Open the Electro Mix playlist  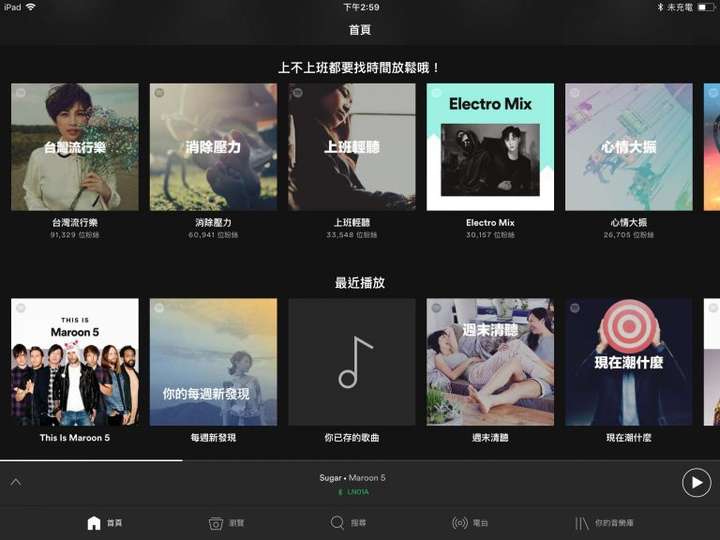(490, 147)
